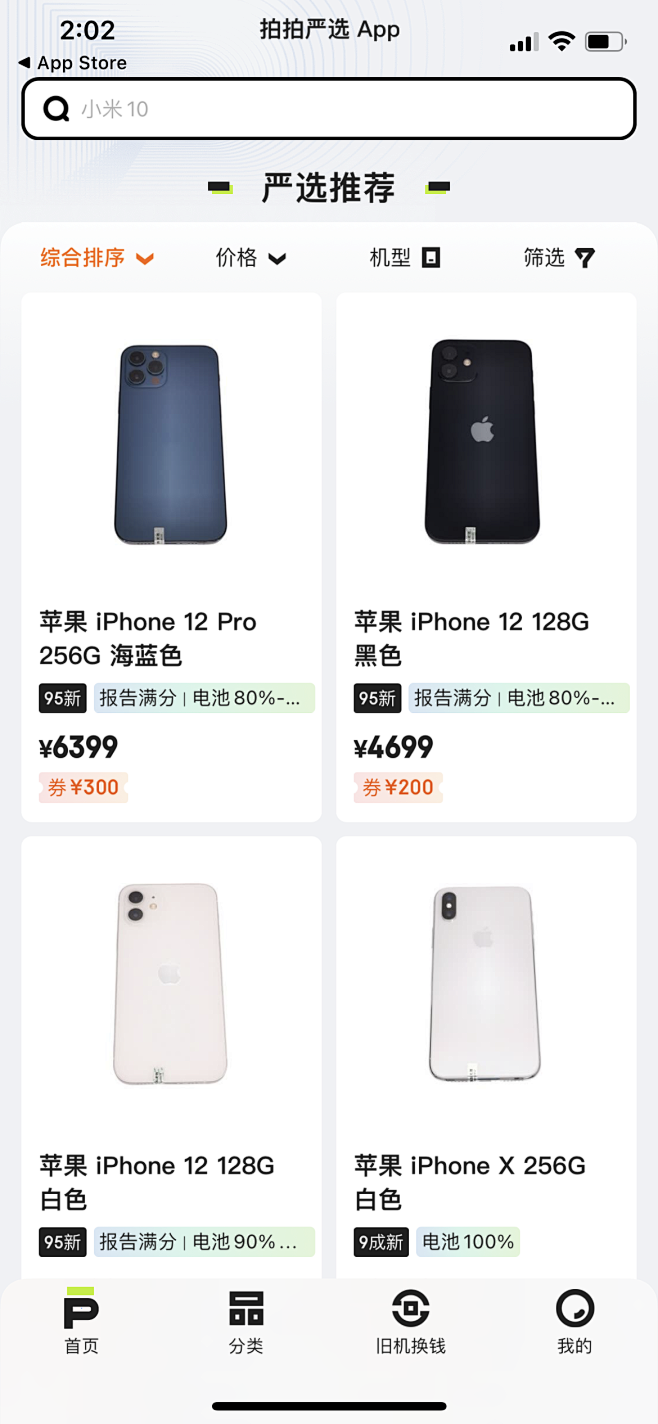Open the 筛选 filter panel

[x=558, y=258]
